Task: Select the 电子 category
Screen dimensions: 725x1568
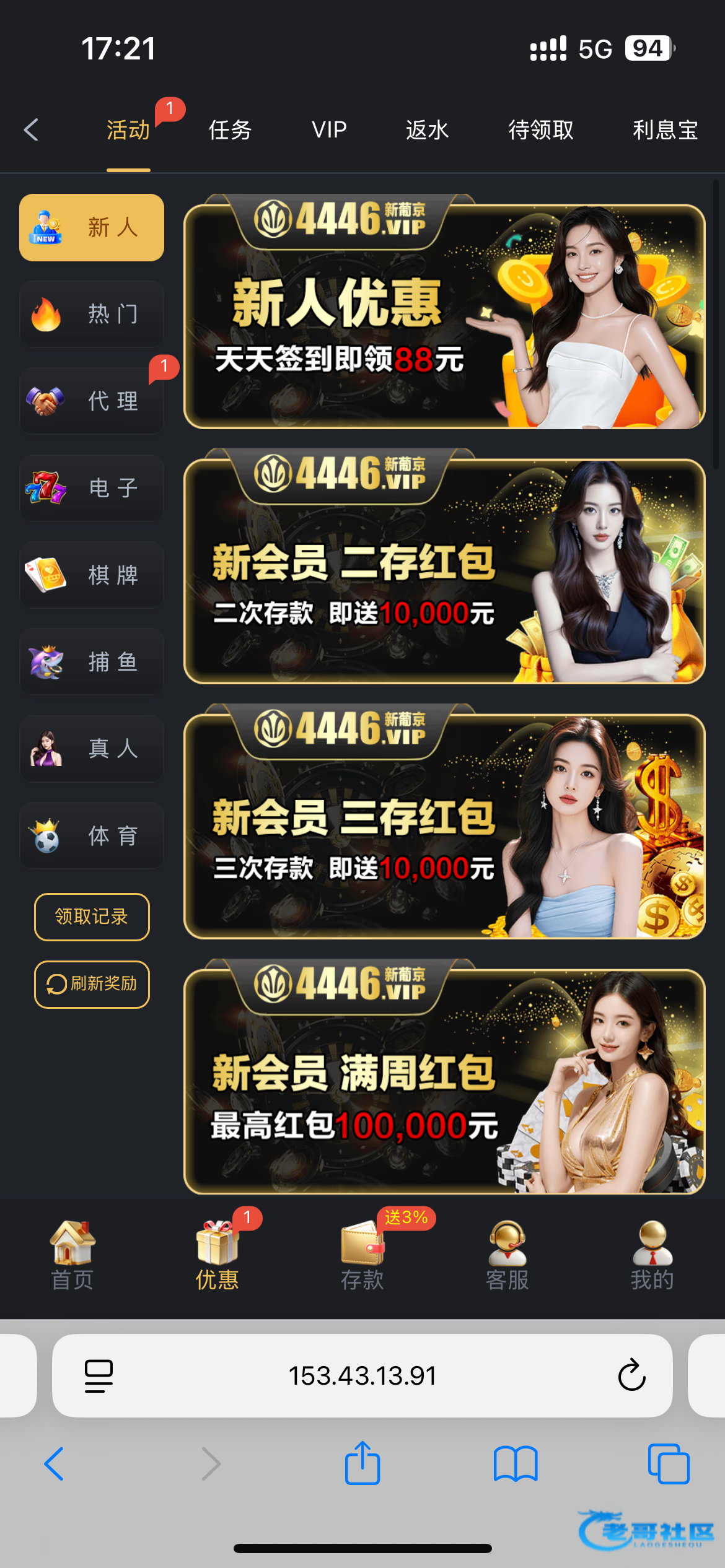Action: pyautogui.click(x=92, y=488)
